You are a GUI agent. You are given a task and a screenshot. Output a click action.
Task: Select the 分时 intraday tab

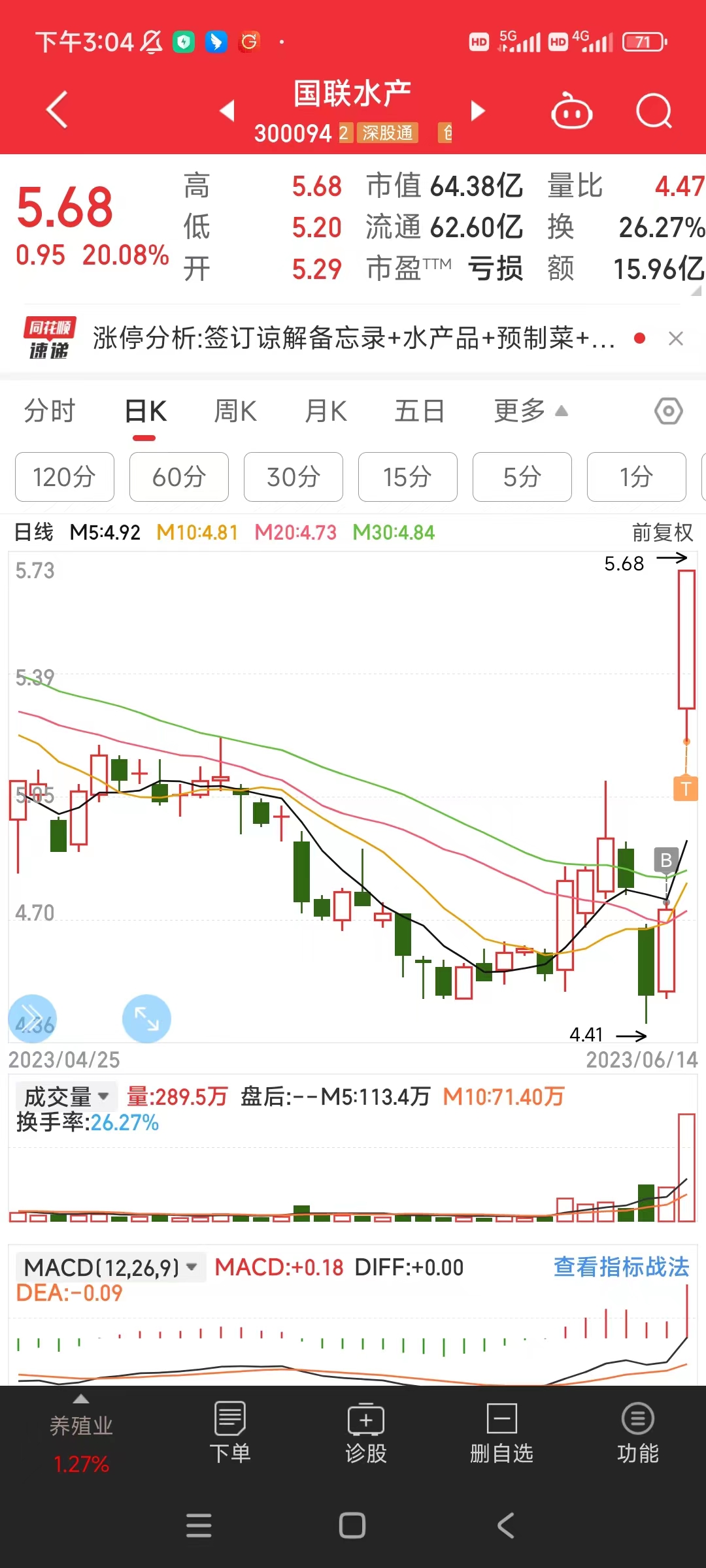point(50,411)
